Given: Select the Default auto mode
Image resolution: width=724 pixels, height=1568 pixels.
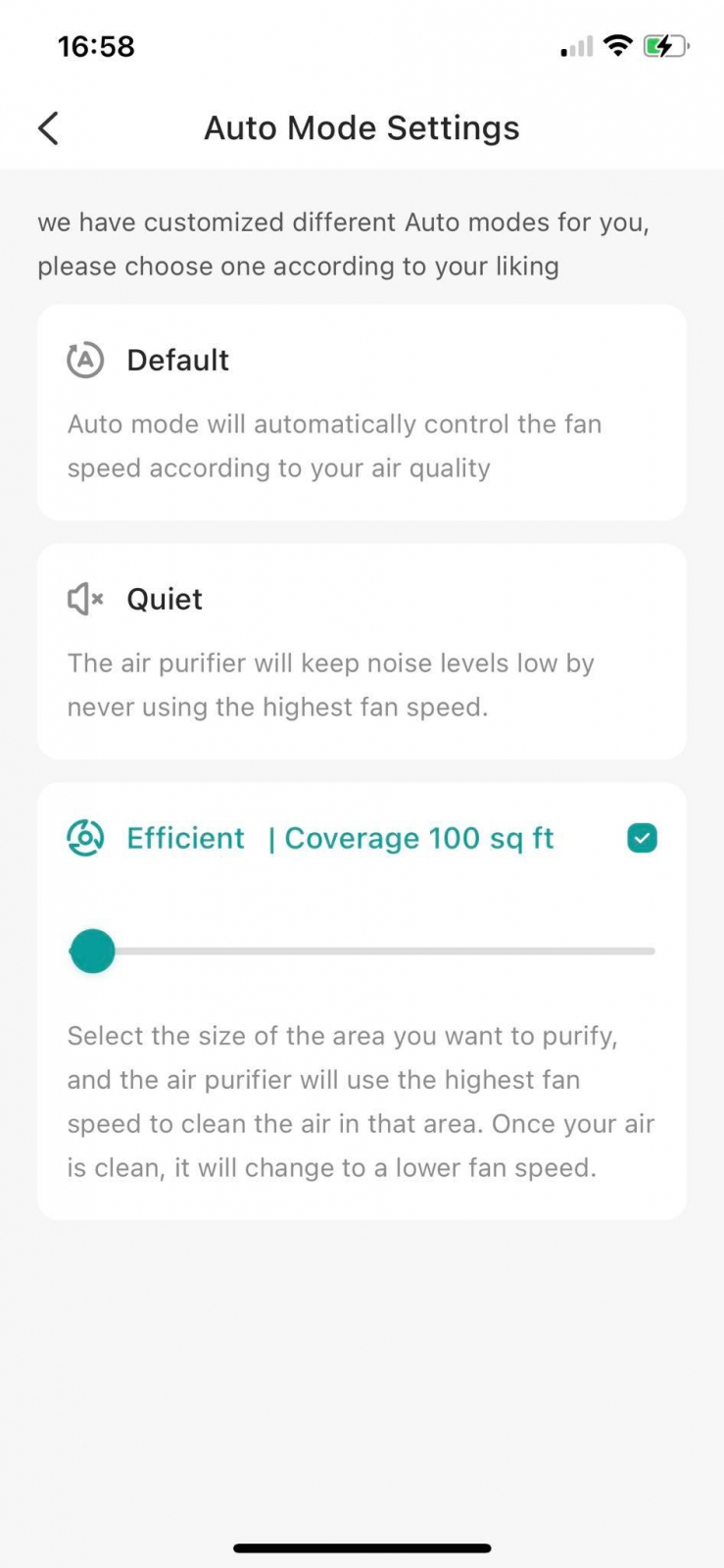Looking at the screenshot, I should click(361, 412).
